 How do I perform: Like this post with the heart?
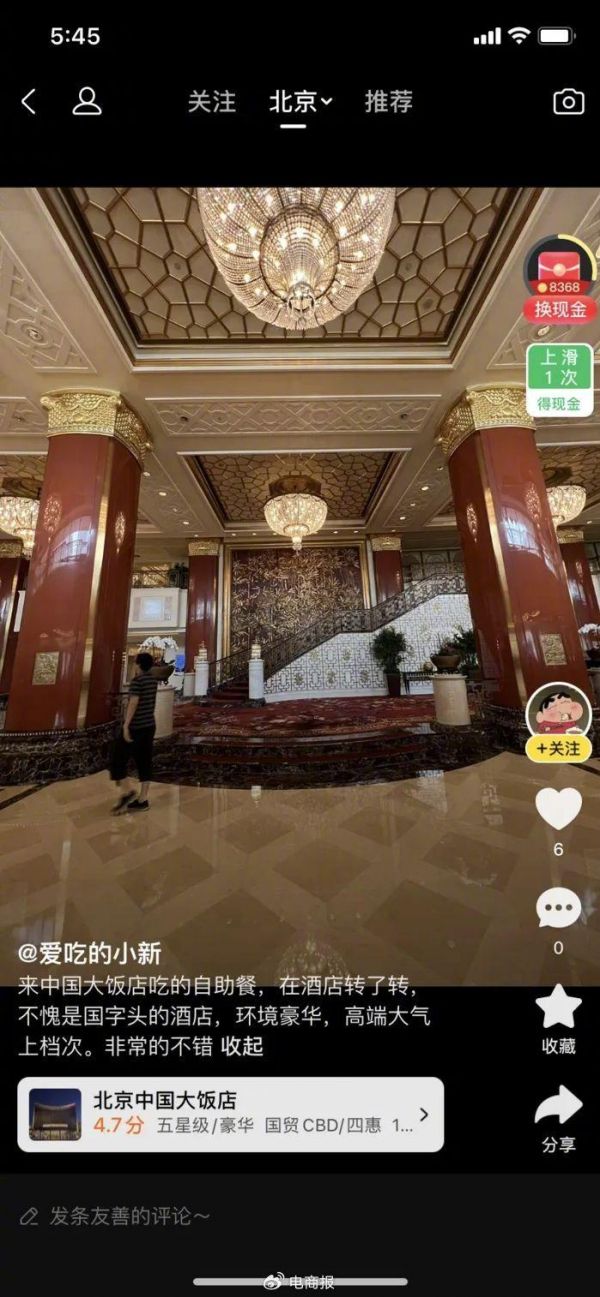click(558, 809)
